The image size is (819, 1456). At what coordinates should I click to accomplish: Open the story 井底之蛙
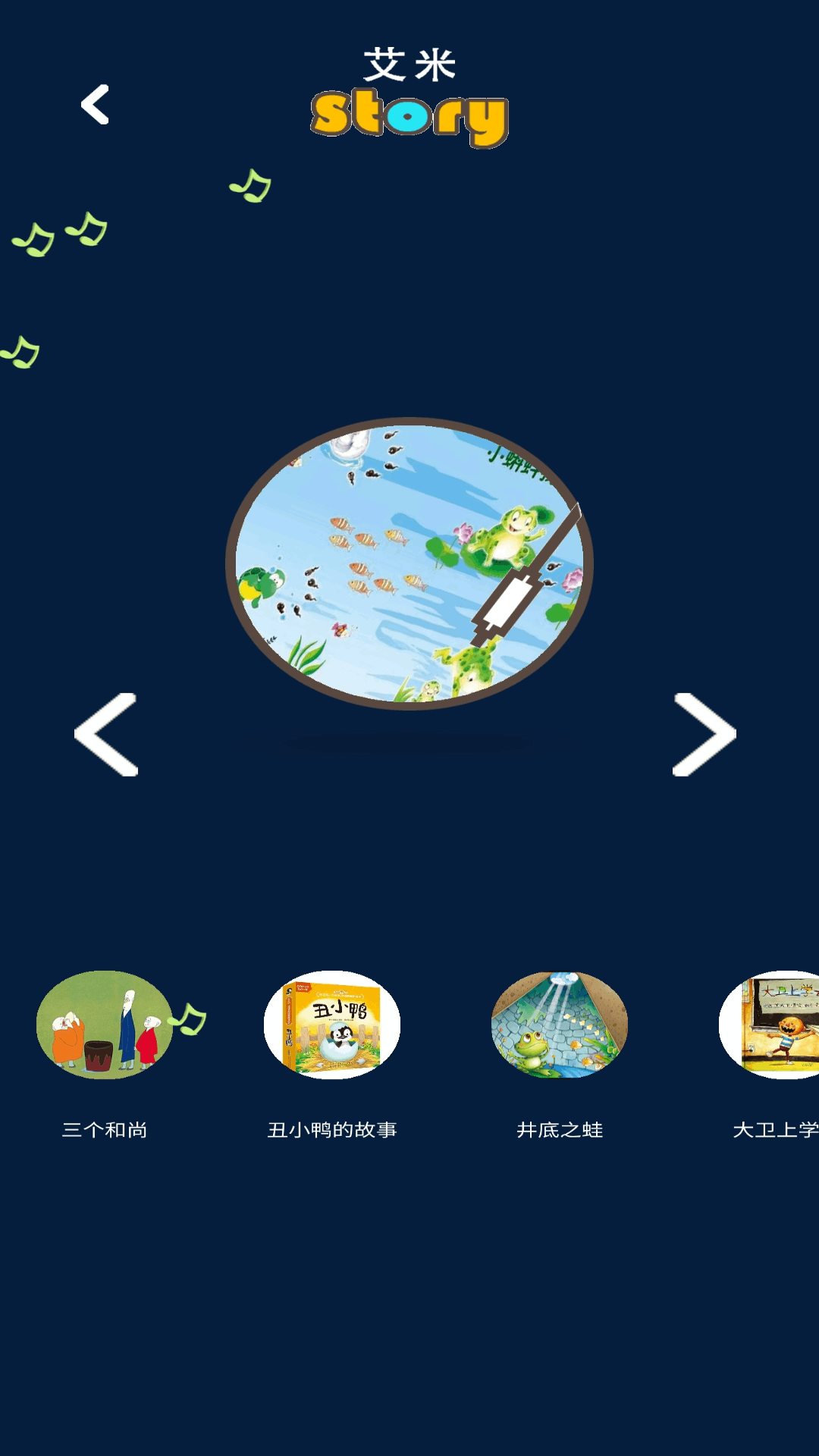pos(560,1025)
